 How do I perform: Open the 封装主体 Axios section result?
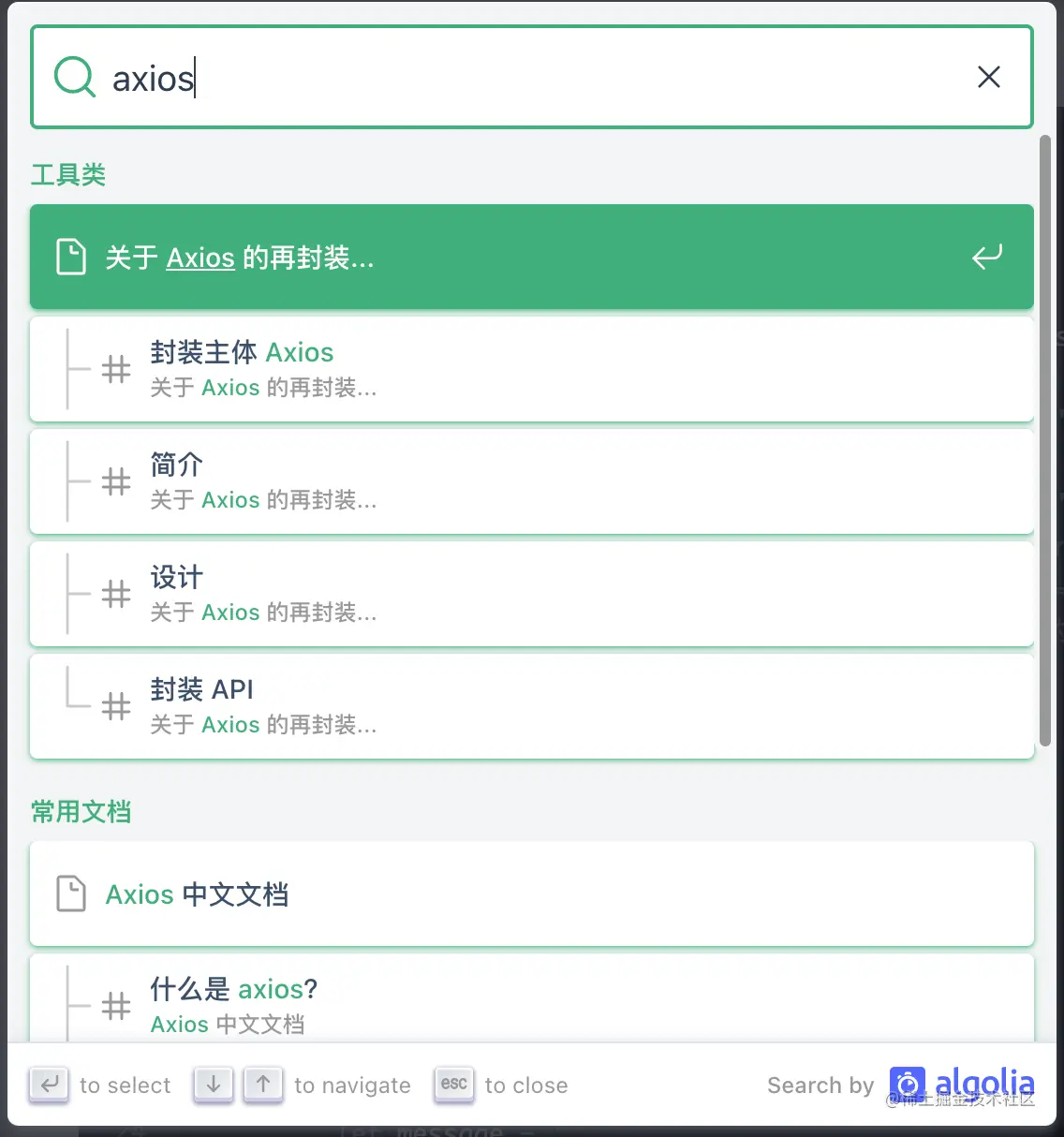point(531,369)
